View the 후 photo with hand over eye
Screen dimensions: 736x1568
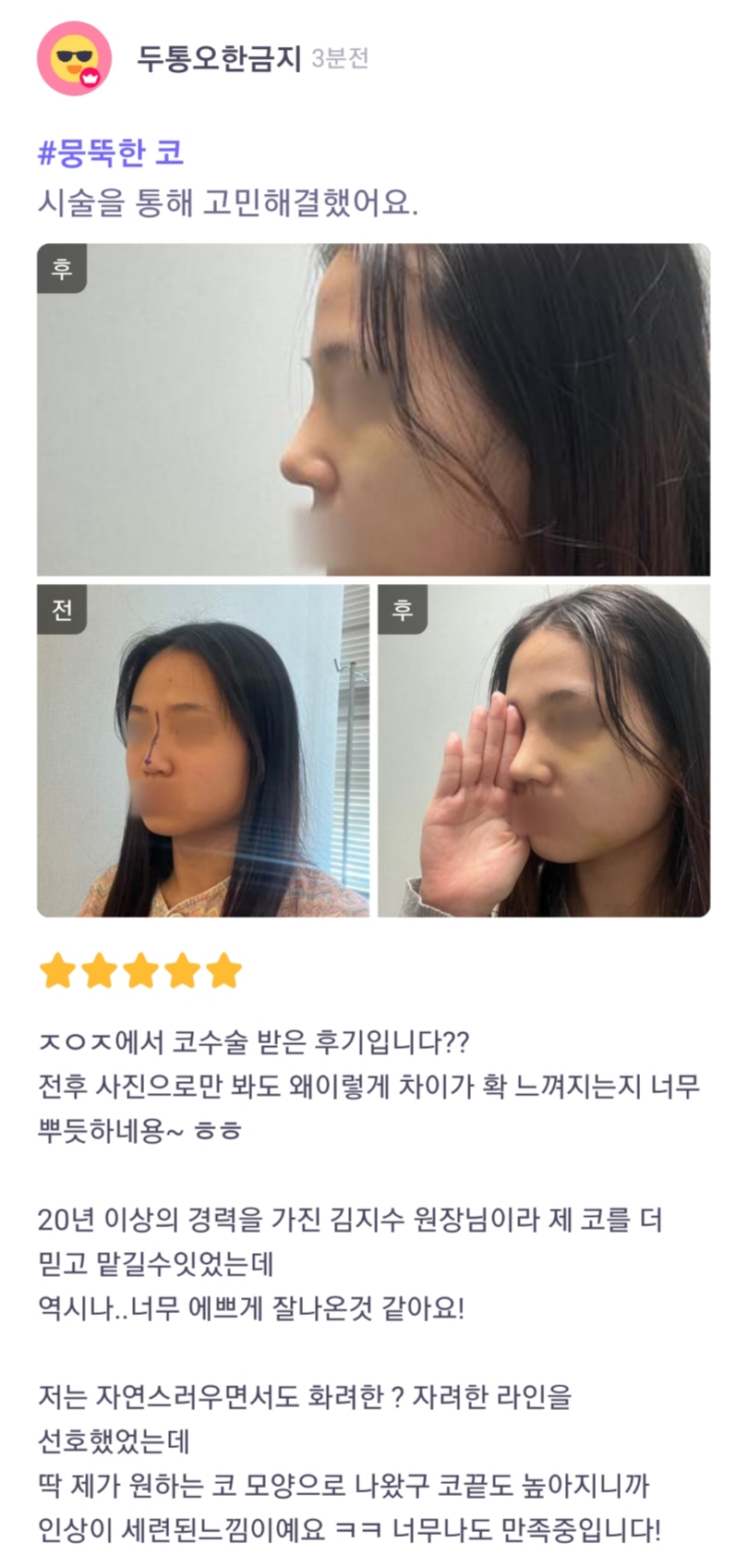[544, 750]
